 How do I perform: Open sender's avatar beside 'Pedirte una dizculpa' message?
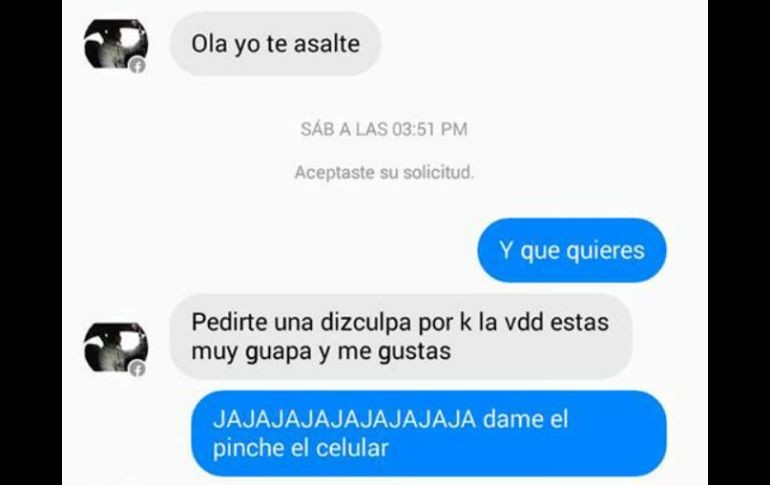[115, 347]
